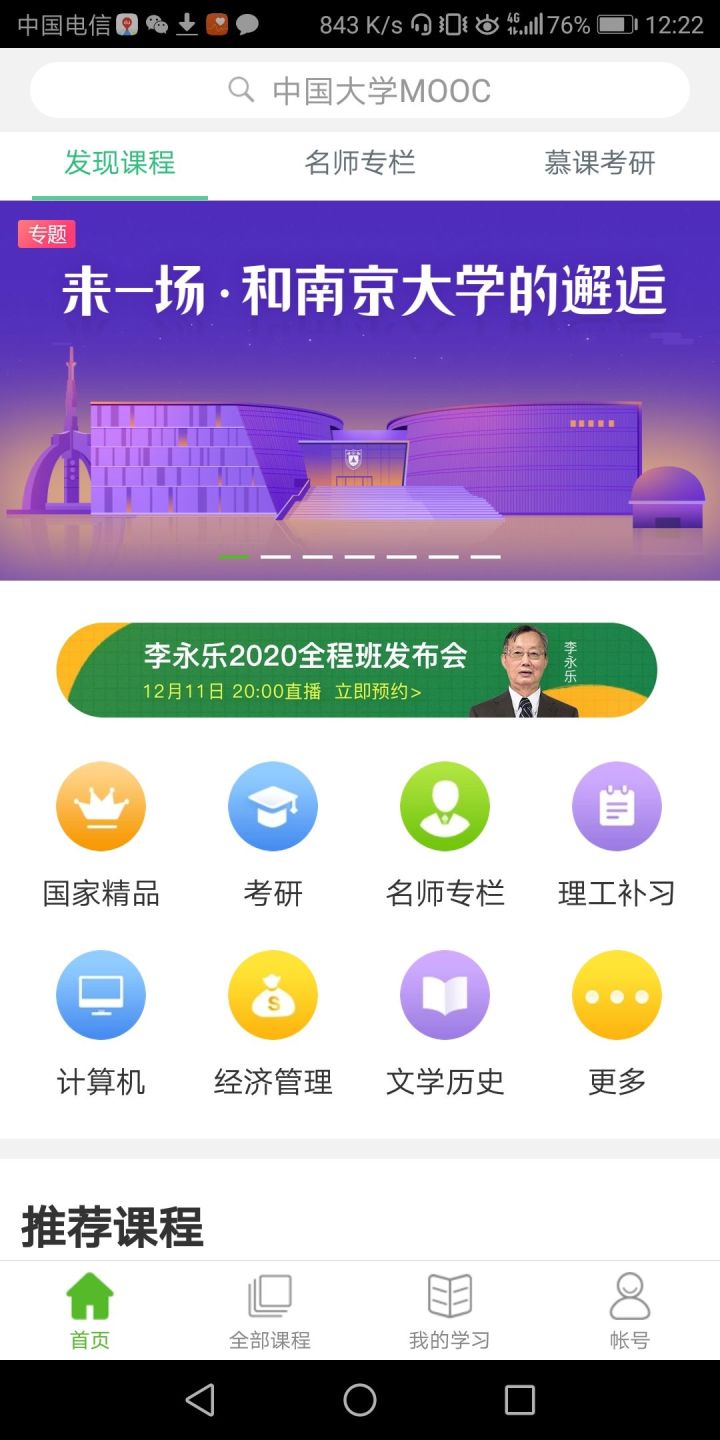Return home via the 首页 icon
Image resolution: width=720 pixels, height=1440 pixels.
(x=89, y=1310)
